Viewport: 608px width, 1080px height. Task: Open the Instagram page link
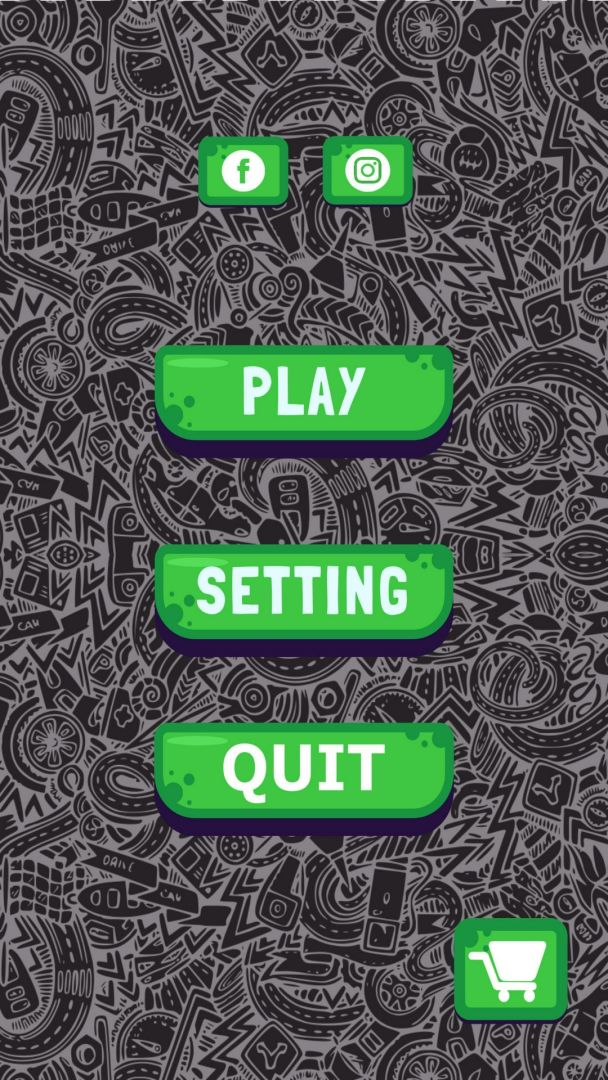368,171
